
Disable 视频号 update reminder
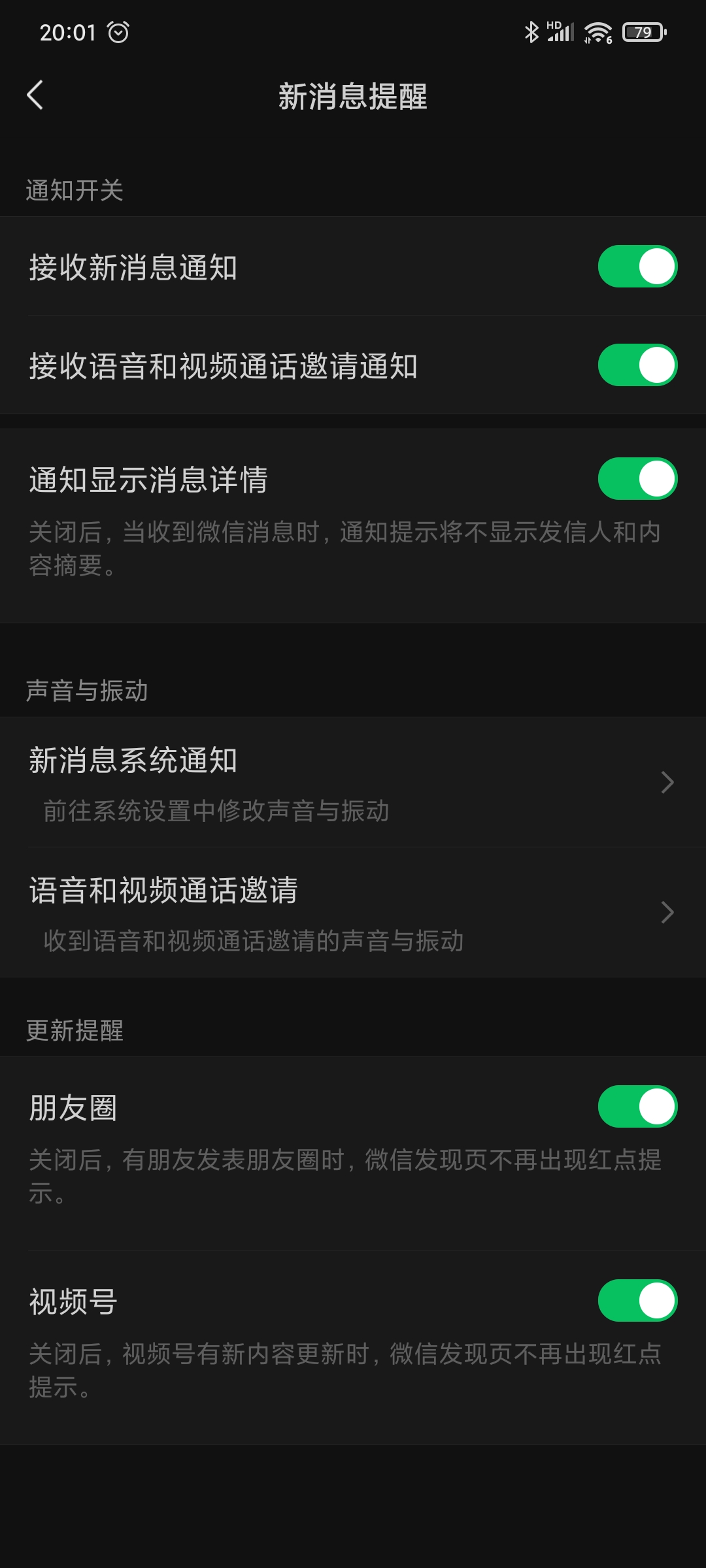(637, 1301)
